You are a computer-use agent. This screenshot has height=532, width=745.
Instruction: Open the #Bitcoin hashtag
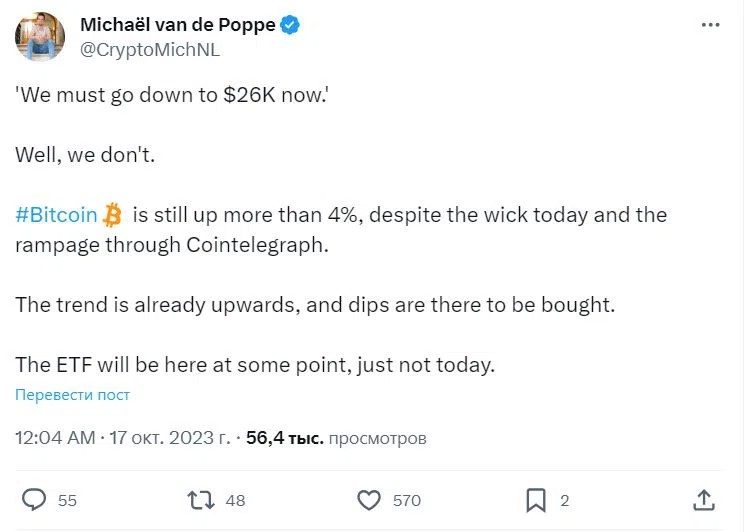click(x=57, y=215)
